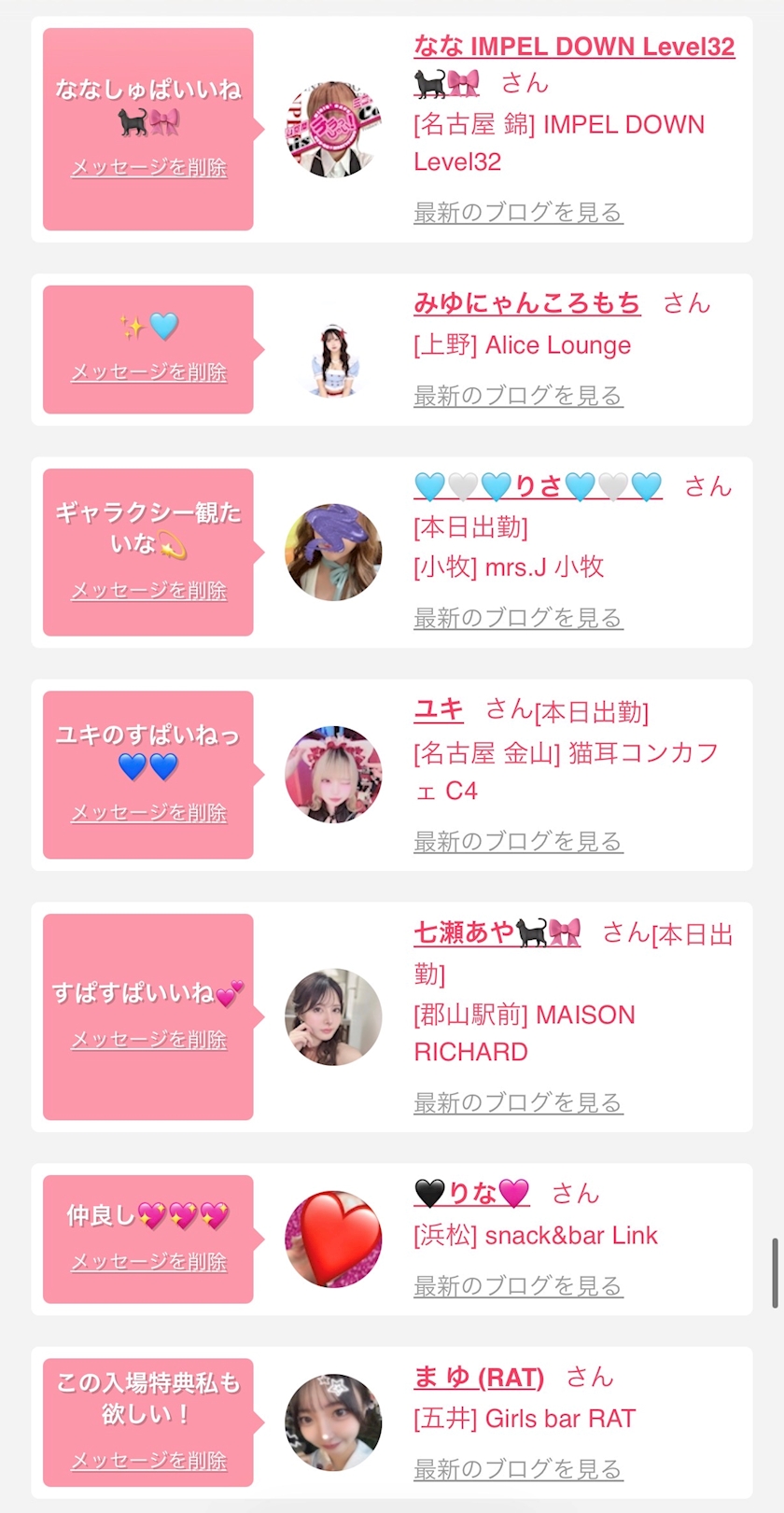Delete the ユキのすぱいねっ message
784x1513 pixels.
coord(149,813)
